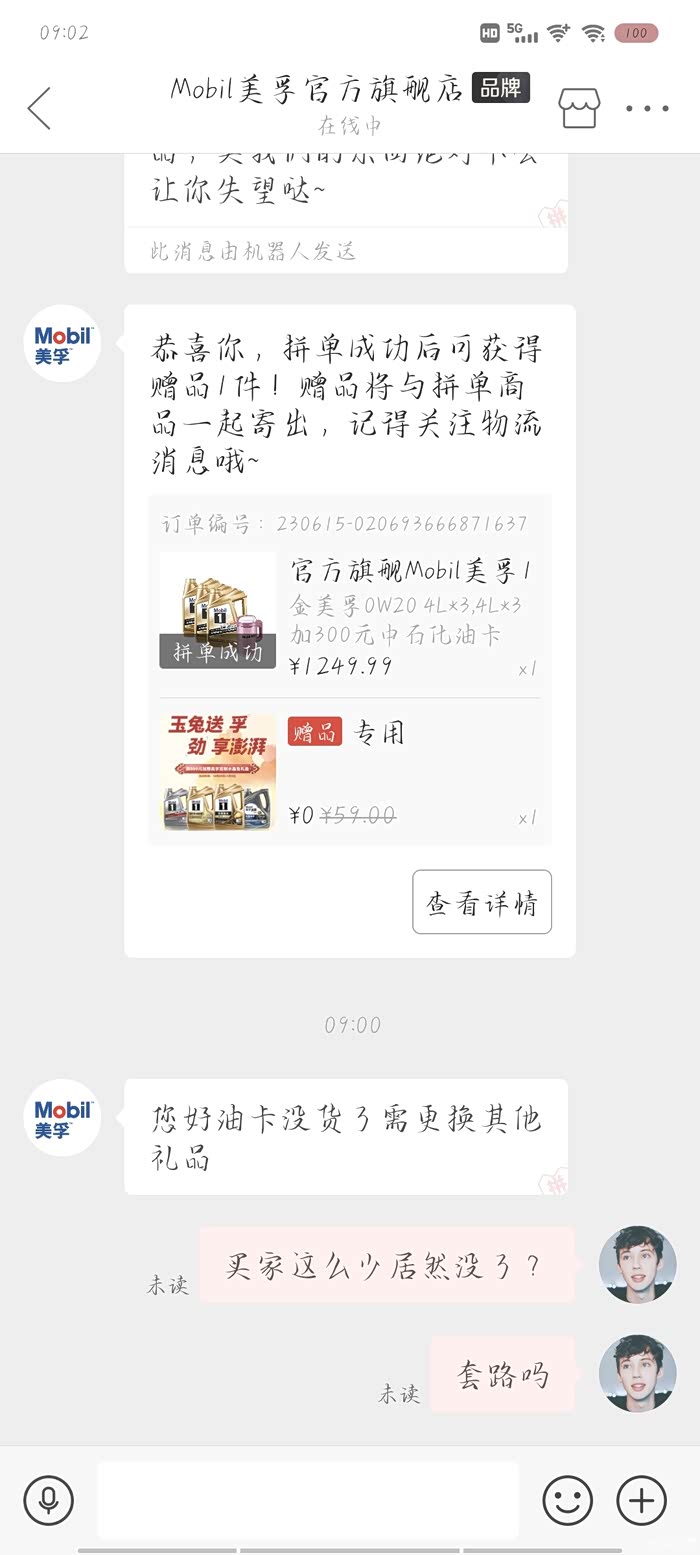
Task: Open the plus attachment menu
Action: point(641,1500)
